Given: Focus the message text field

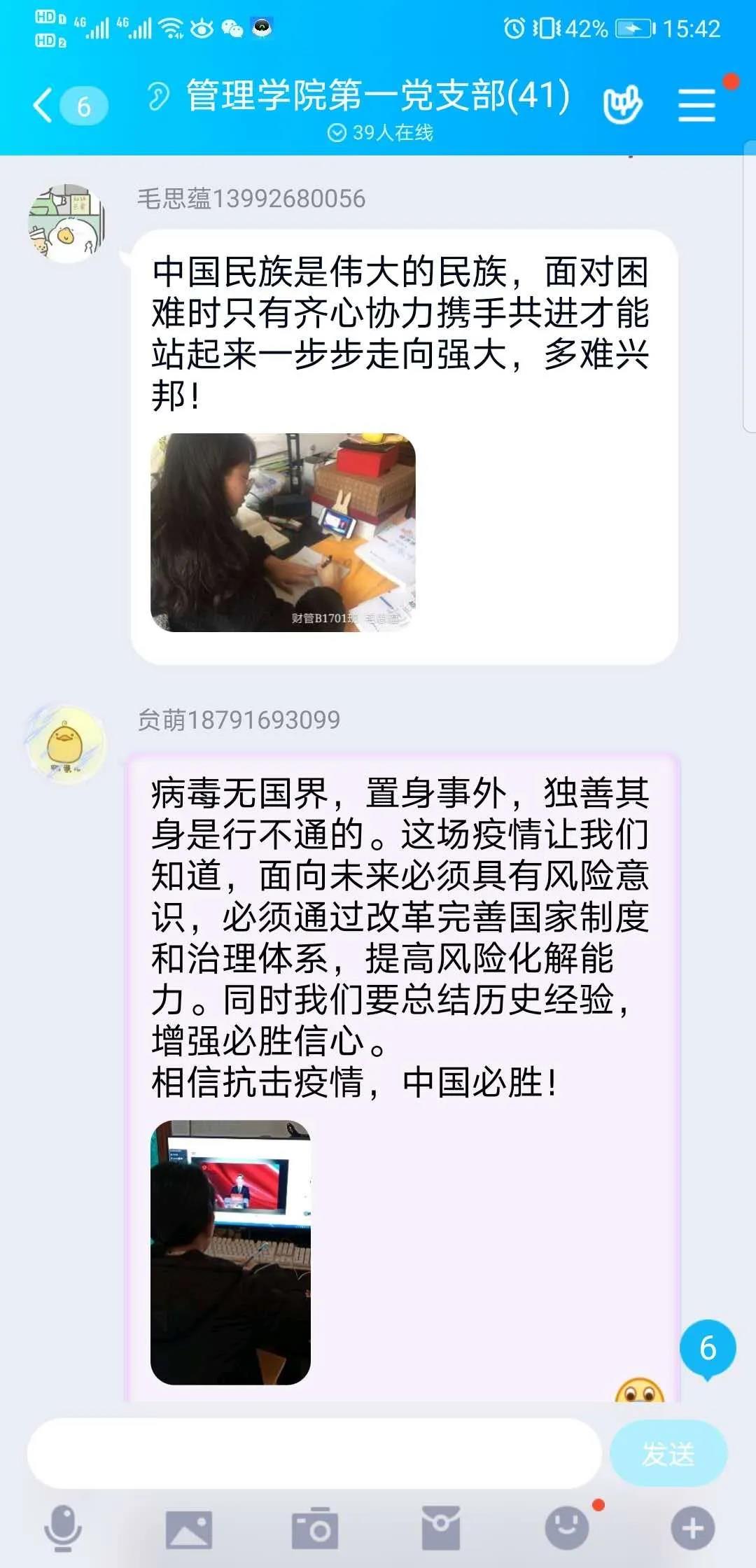Looking at the screenshot, I should [x=314, y=1454].
